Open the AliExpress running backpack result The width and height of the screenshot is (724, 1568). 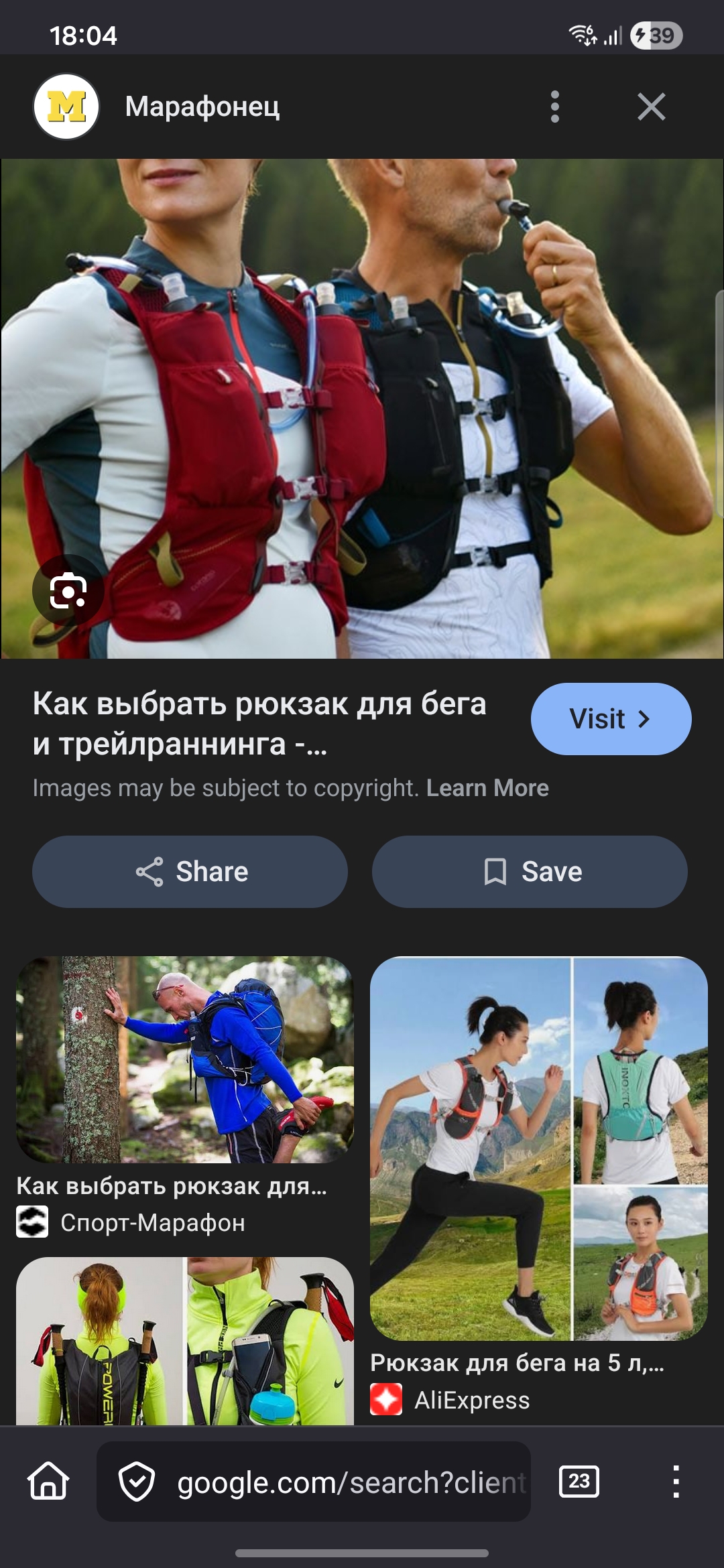tap(538, 1149)
